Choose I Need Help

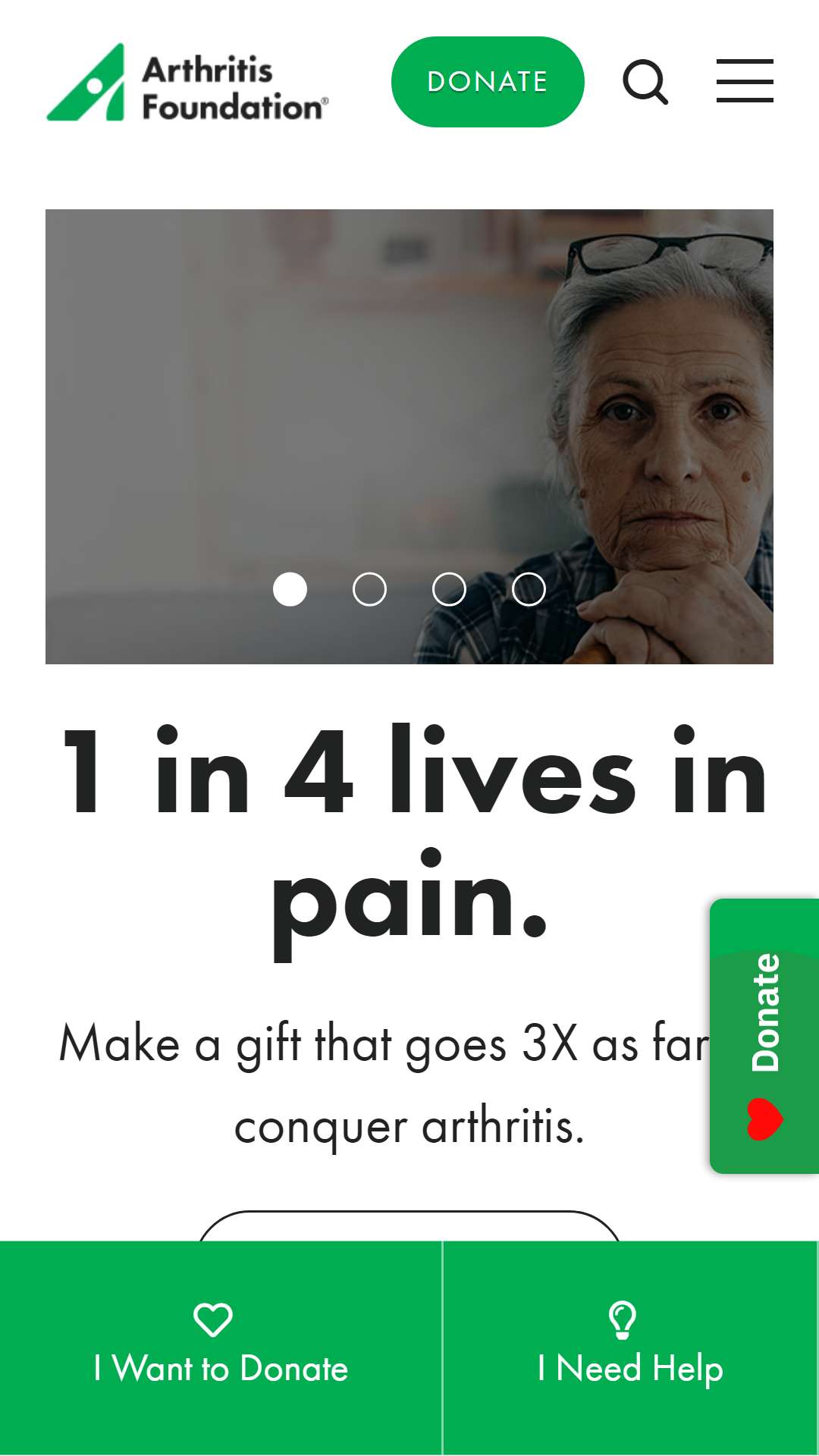(630, 1348)
